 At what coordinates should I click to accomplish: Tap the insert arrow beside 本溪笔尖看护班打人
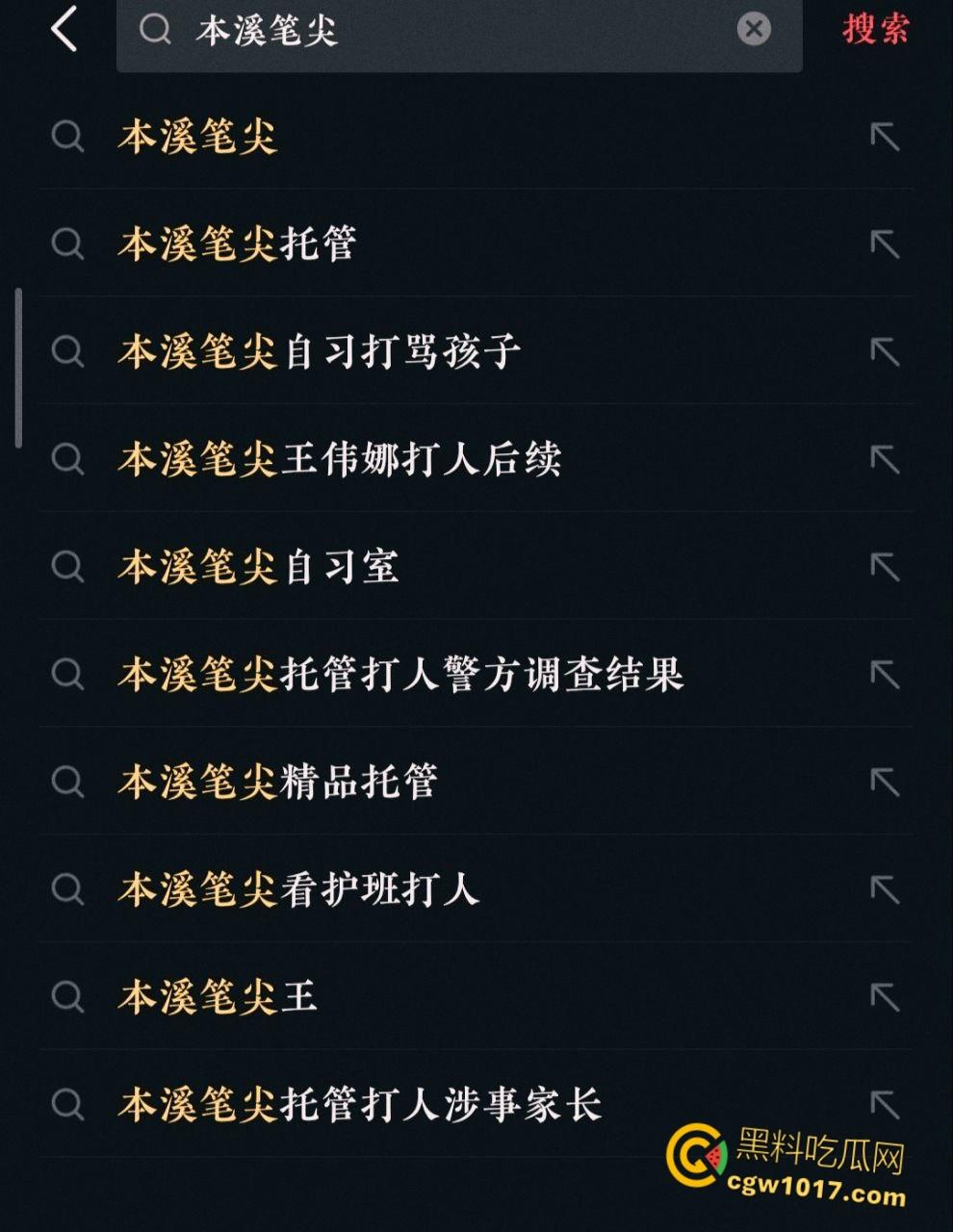point(885,890)
